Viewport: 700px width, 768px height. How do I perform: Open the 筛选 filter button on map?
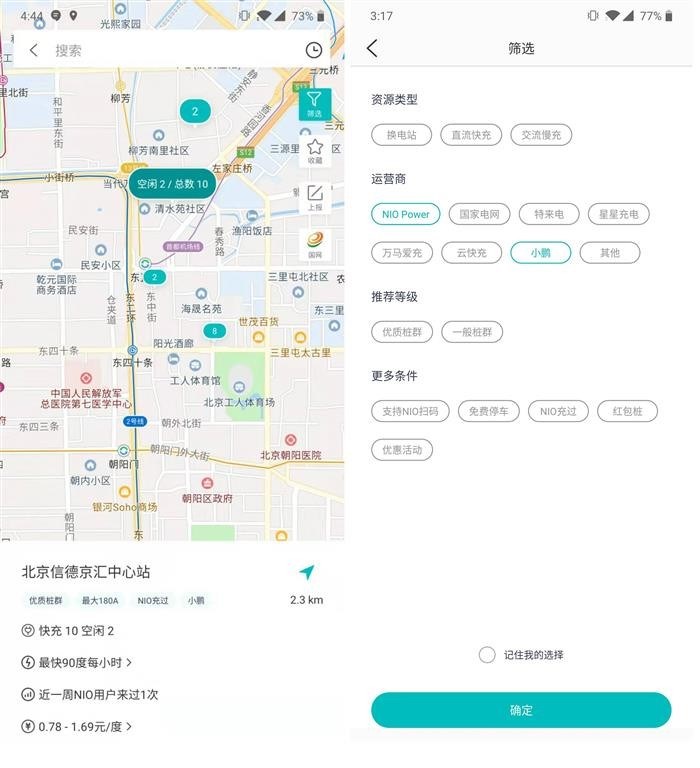tap(314, 103)
